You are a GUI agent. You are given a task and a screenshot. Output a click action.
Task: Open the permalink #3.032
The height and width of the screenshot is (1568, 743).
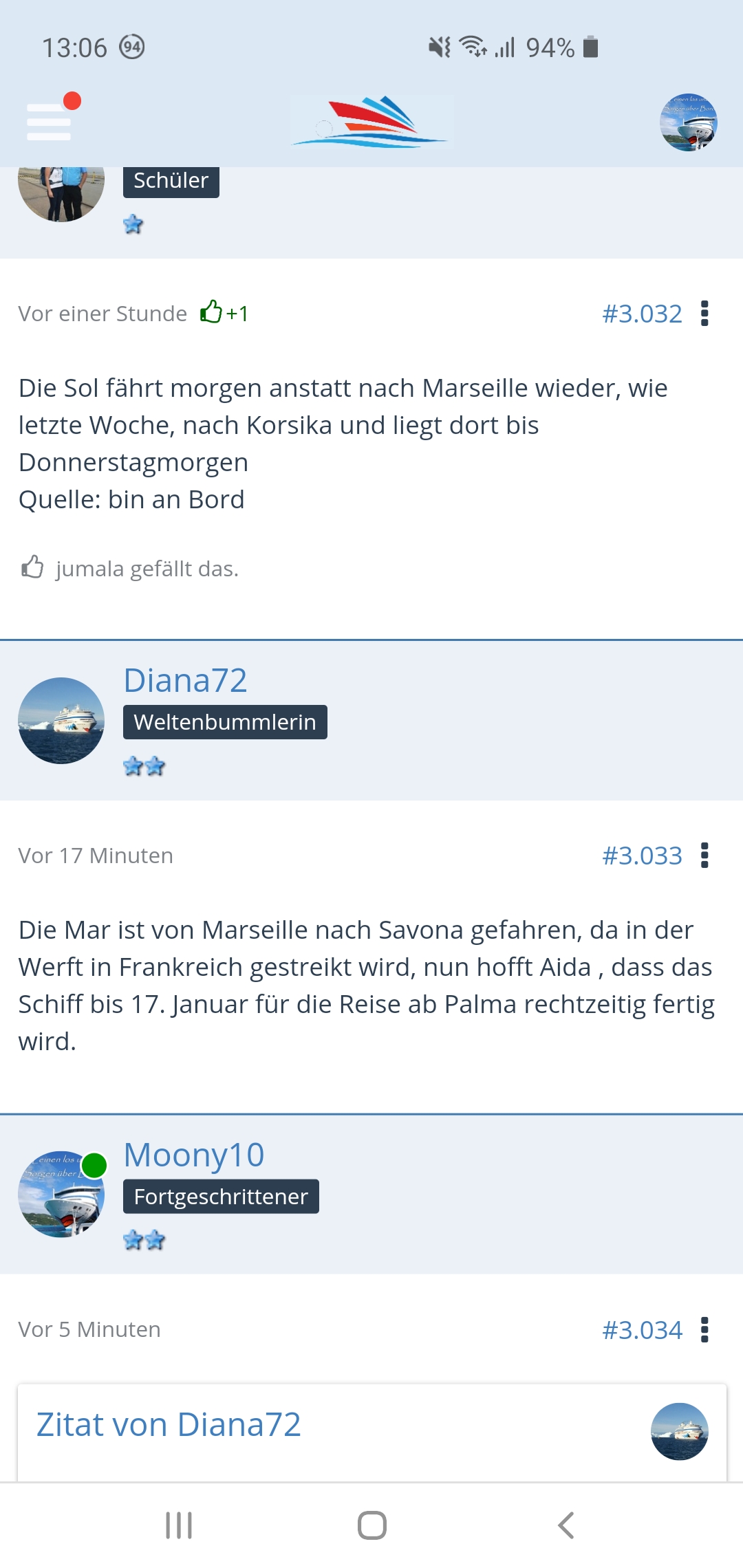pyautogui.click(x=641, y=314)
